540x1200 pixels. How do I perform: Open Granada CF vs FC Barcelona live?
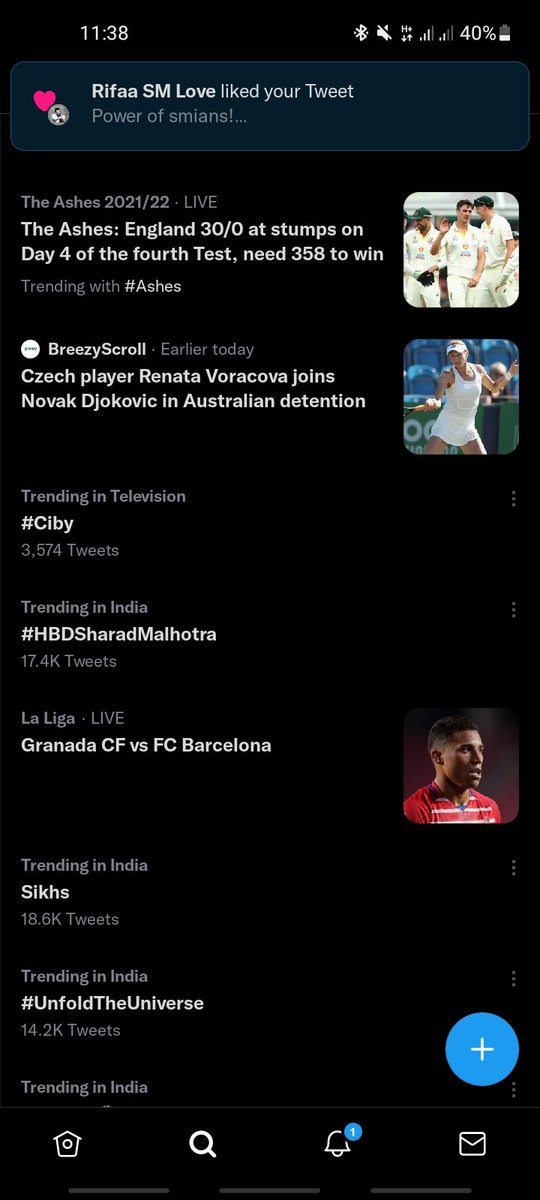tap(270, 766)
